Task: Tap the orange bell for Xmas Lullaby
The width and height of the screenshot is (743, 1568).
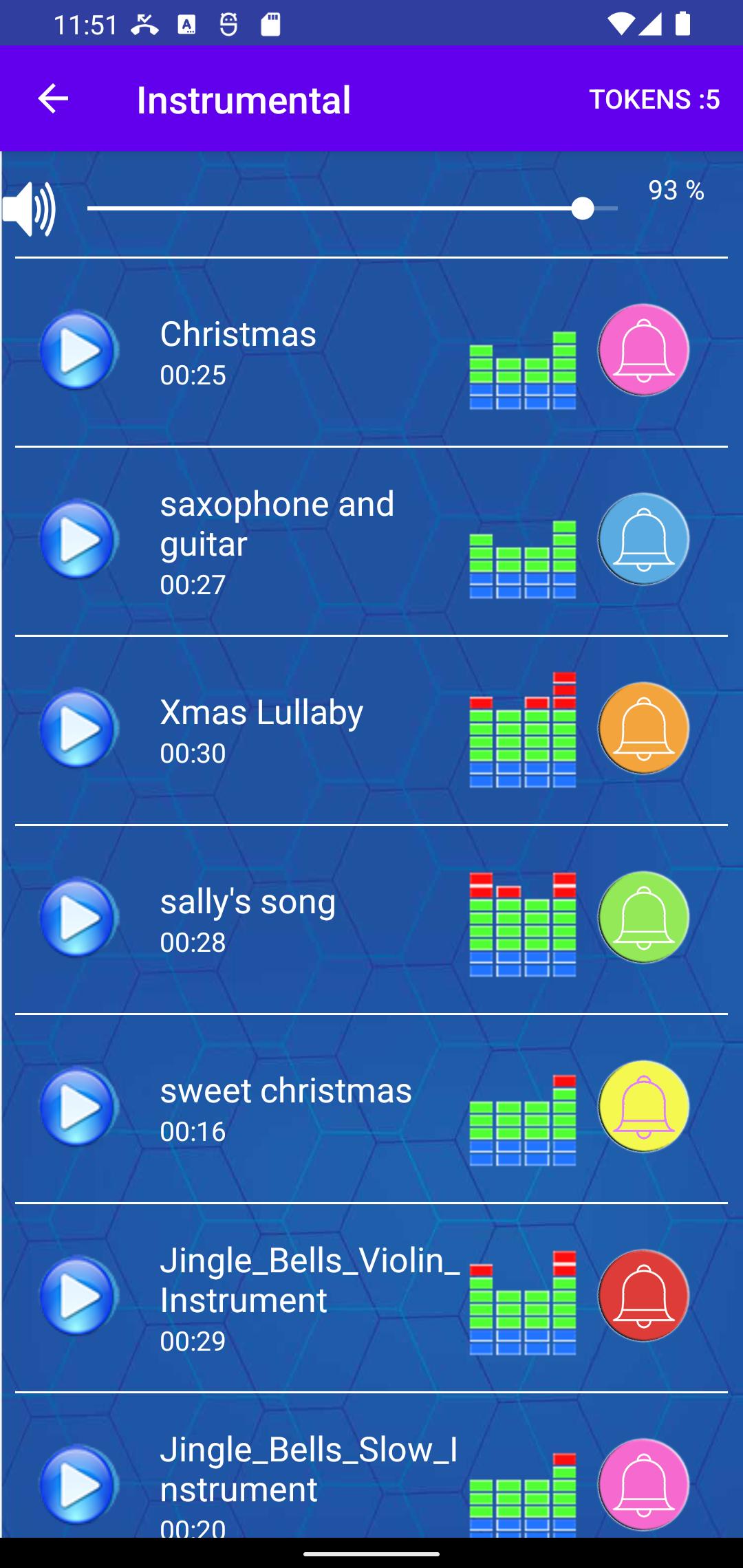Action: click(643, 728)
